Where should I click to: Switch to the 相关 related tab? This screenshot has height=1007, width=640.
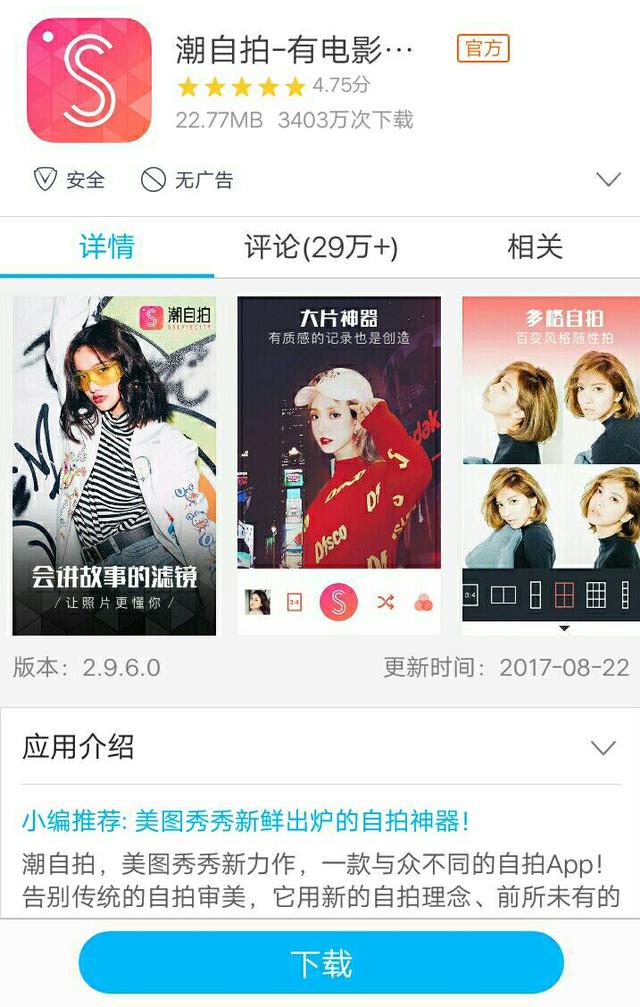[x=535, y=247]
